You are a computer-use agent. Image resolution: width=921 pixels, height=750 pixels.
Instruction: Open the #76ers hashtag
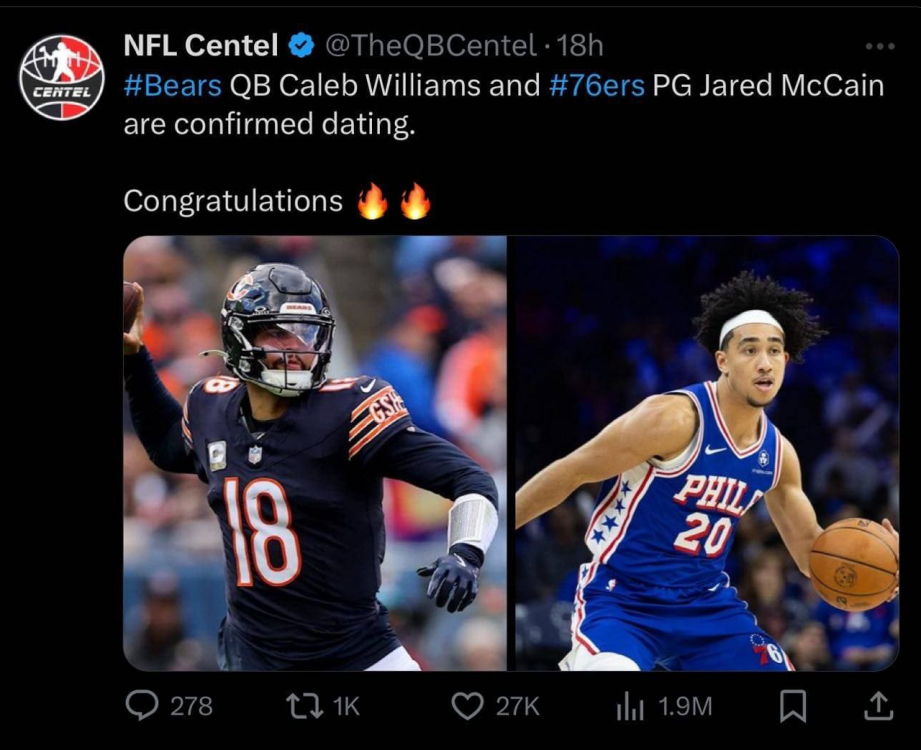(596, 85)
